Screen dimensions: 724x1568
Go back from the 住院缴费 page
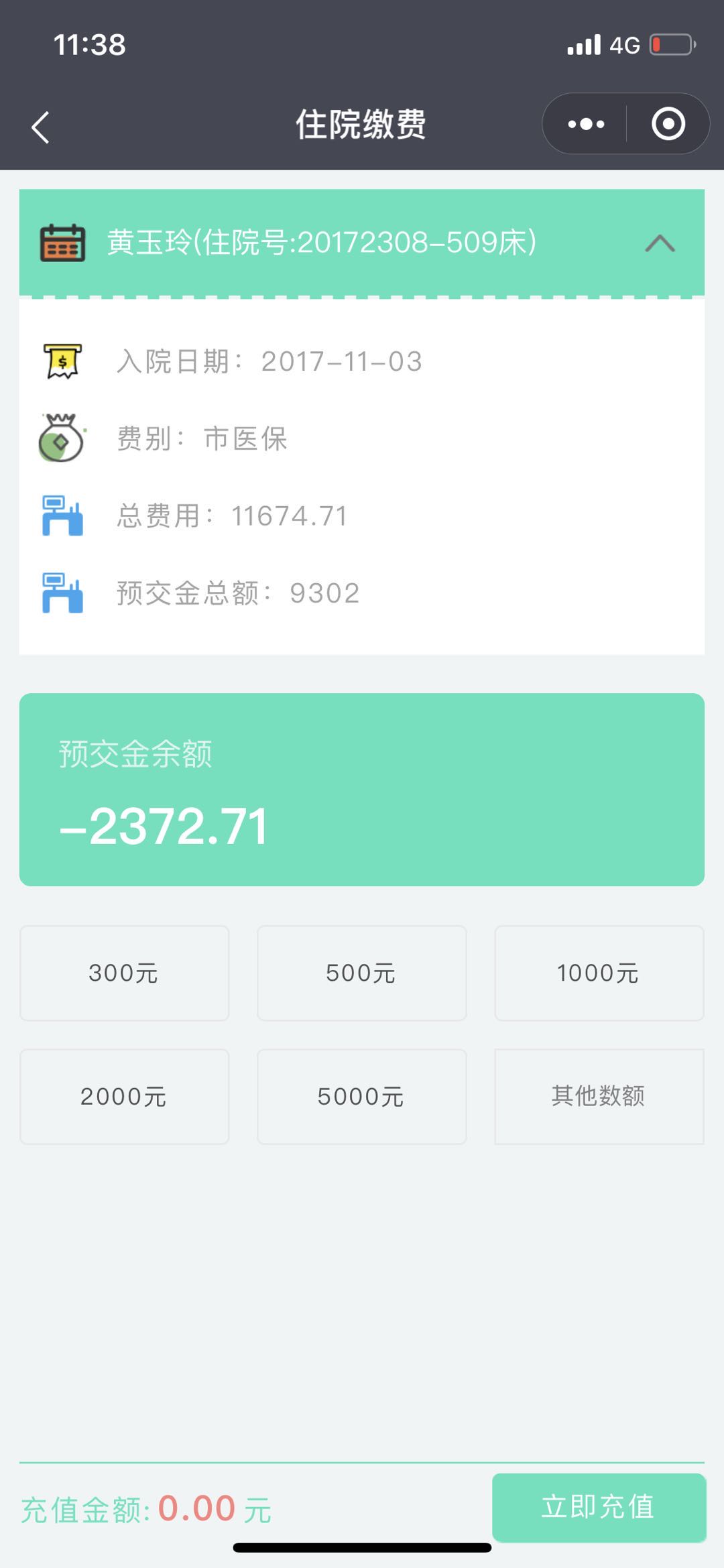tap(41, 127)
